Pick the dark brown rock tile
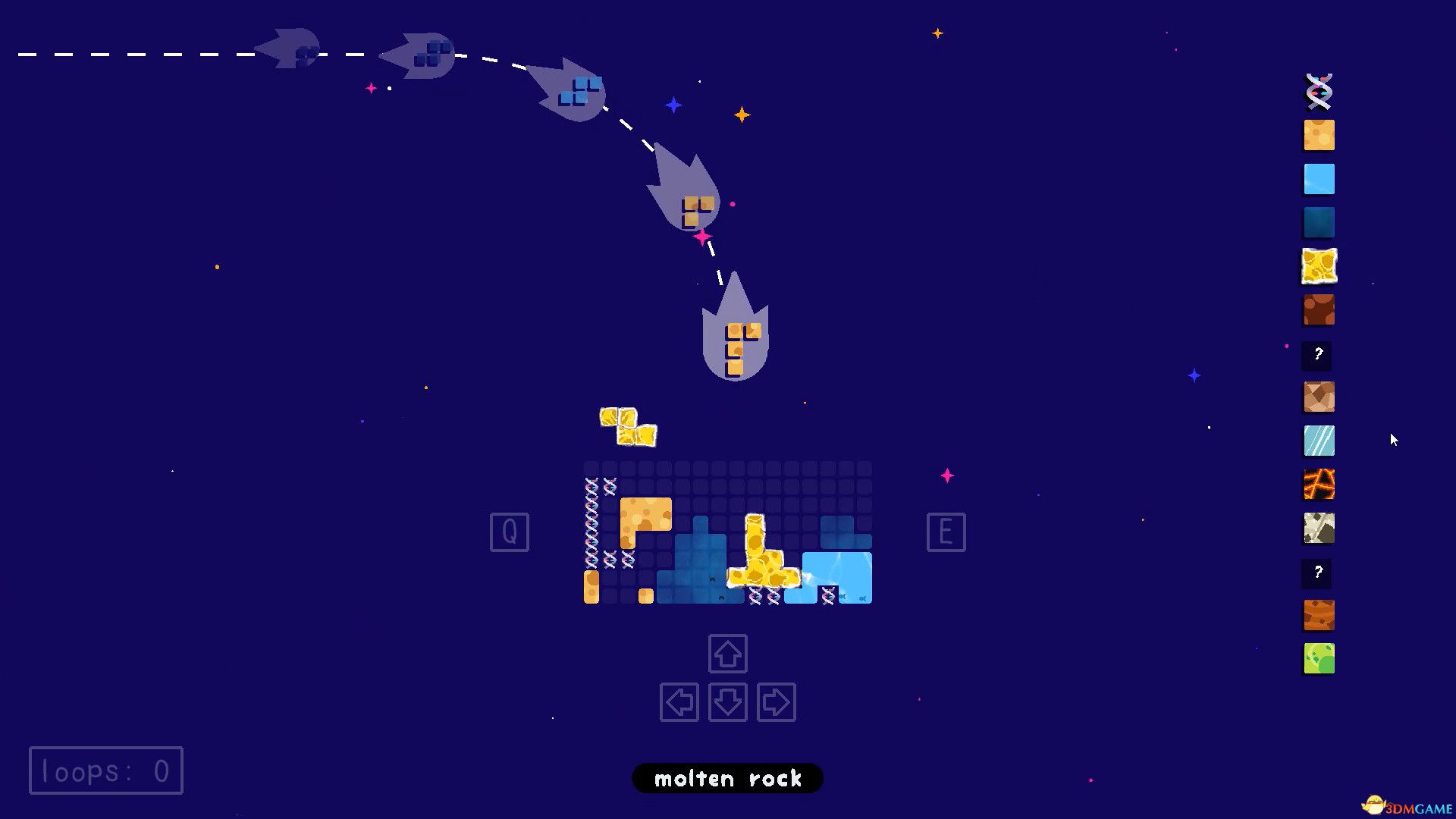1456x819 pixels. click(1319, 310)
